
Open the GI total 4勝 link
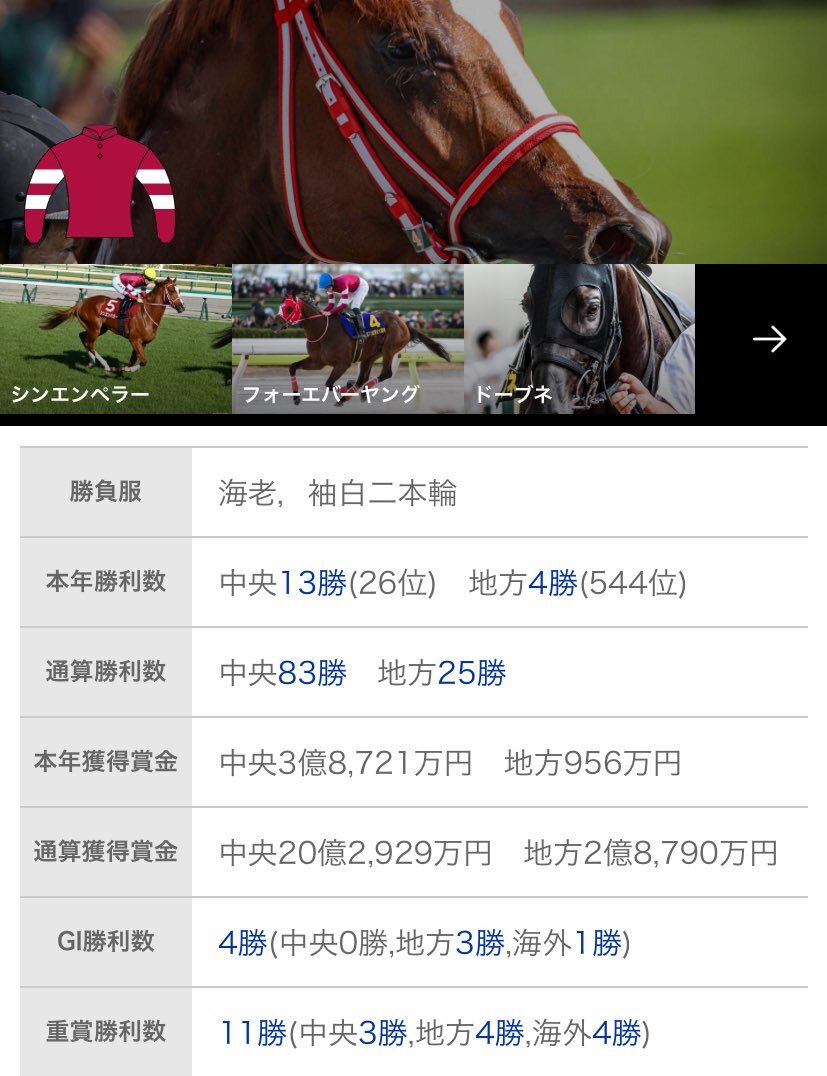243,943
